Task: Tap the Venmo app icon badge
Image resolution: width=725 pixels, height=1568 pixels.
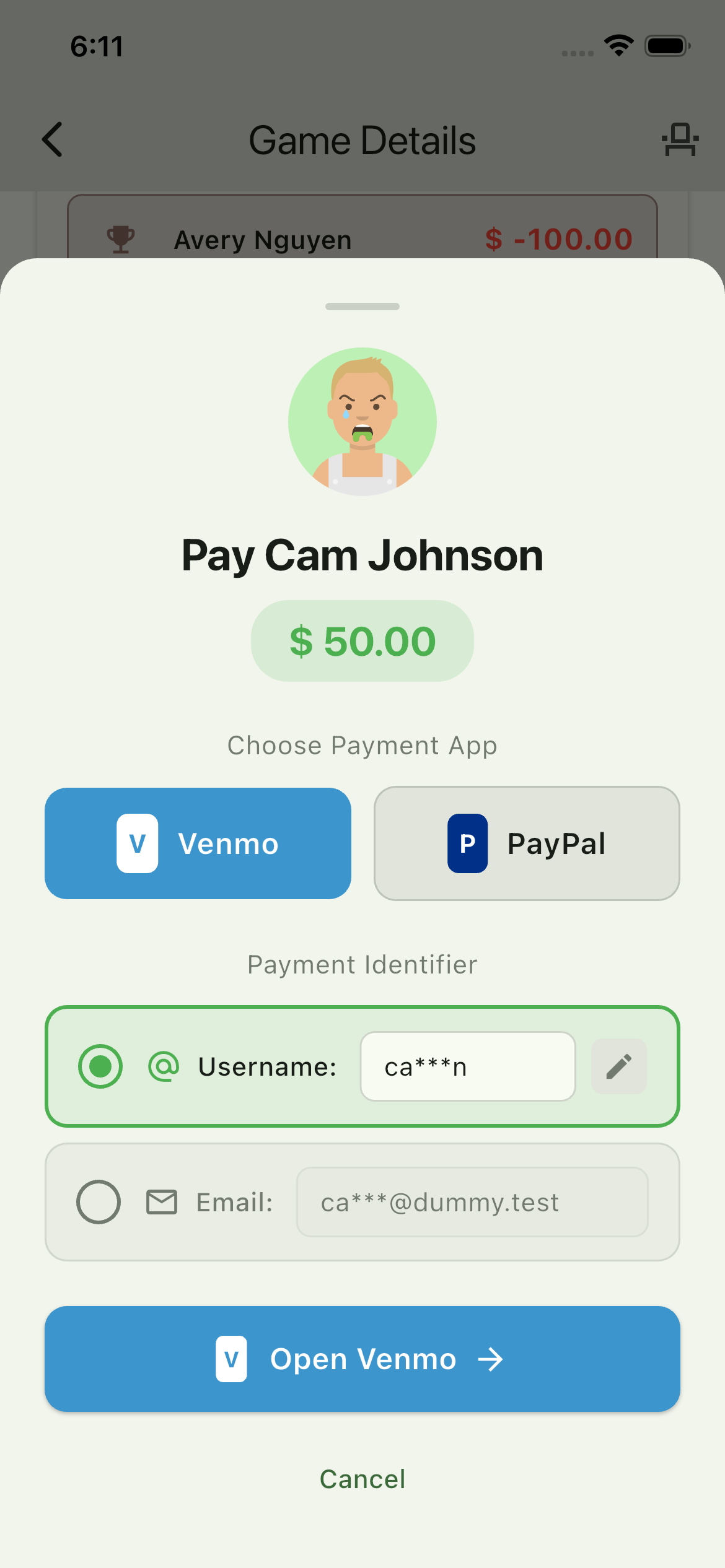Action: point(138,843)
